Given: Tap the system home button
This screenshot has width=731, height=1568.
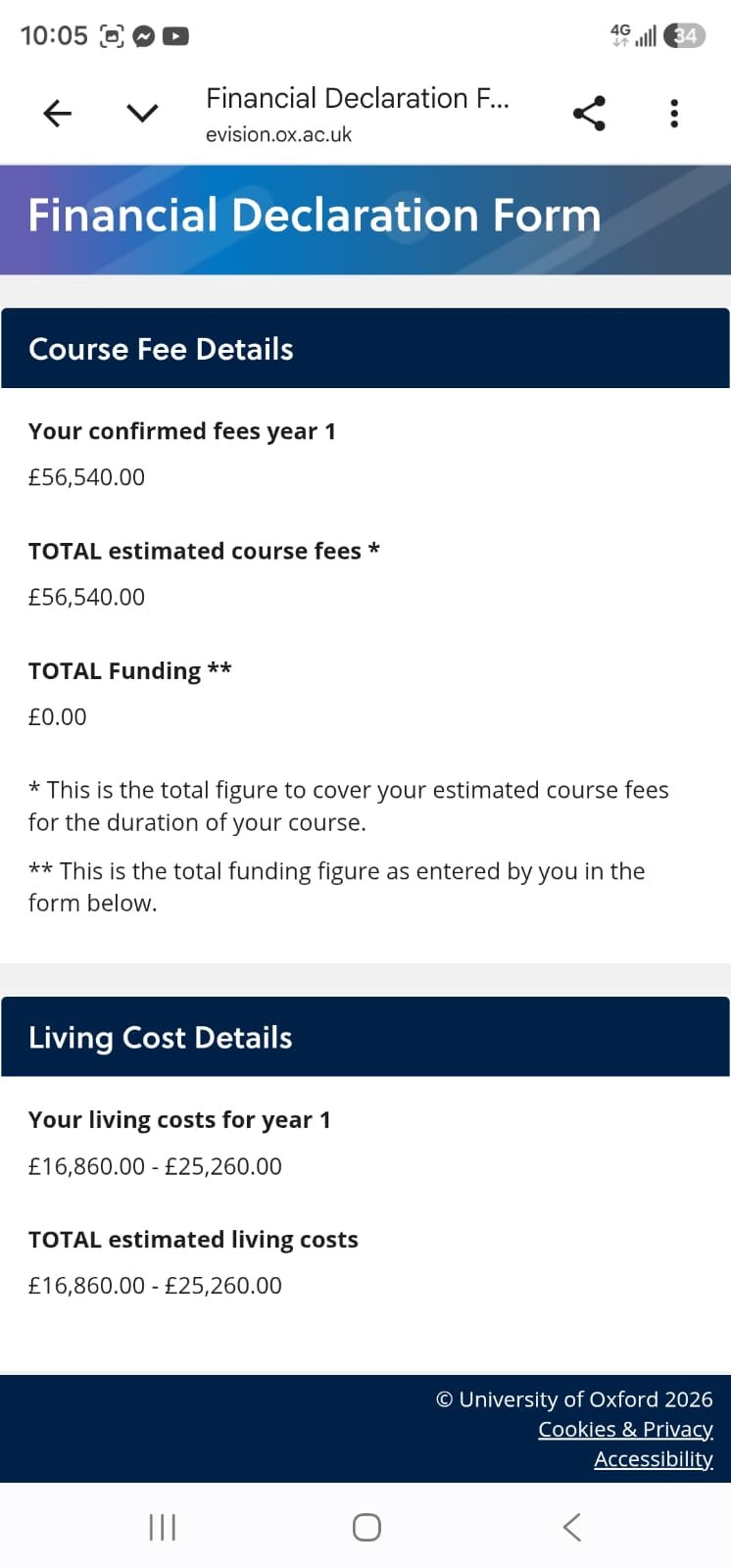Looking at the screenshot, I should click(366, 1527).
